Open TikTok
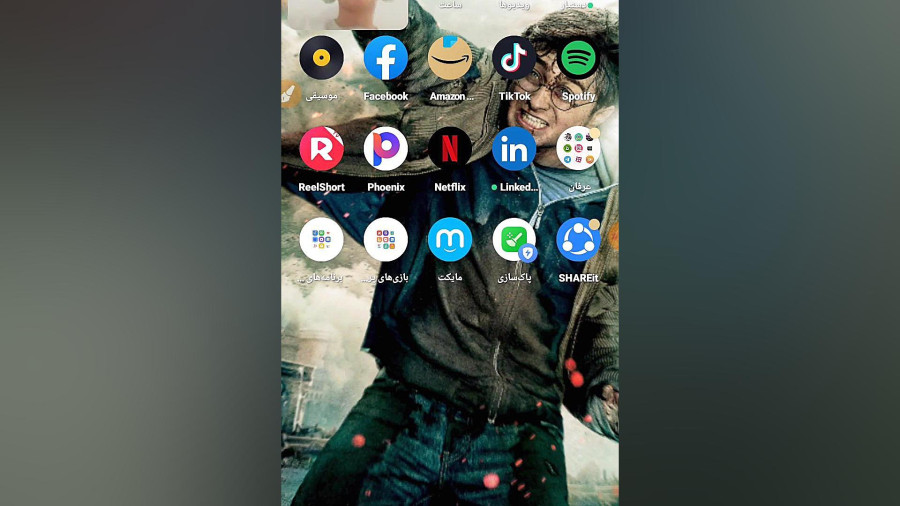Image resolution: width=900 pixels, height=506 pixels. pos(514,59)
